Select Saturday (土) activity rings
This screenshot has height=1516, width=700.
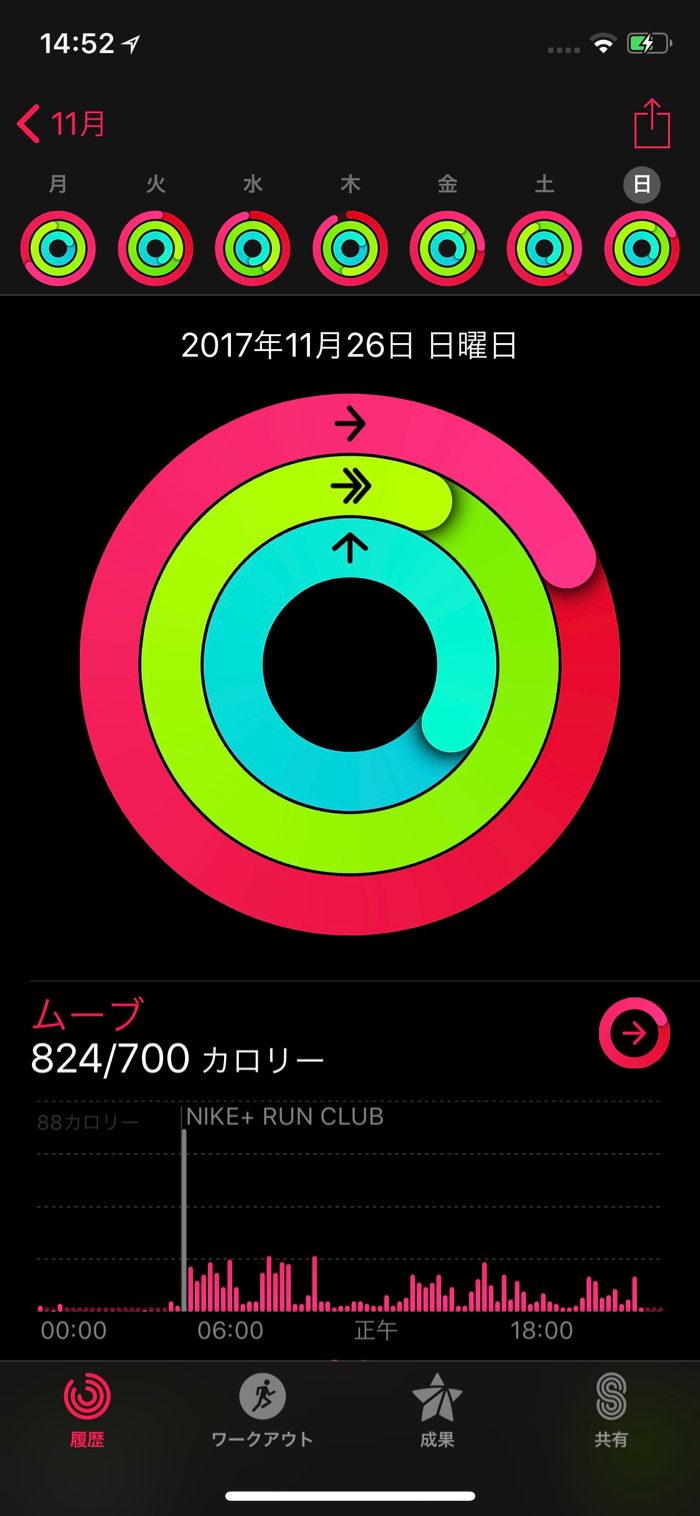[544, 247]
